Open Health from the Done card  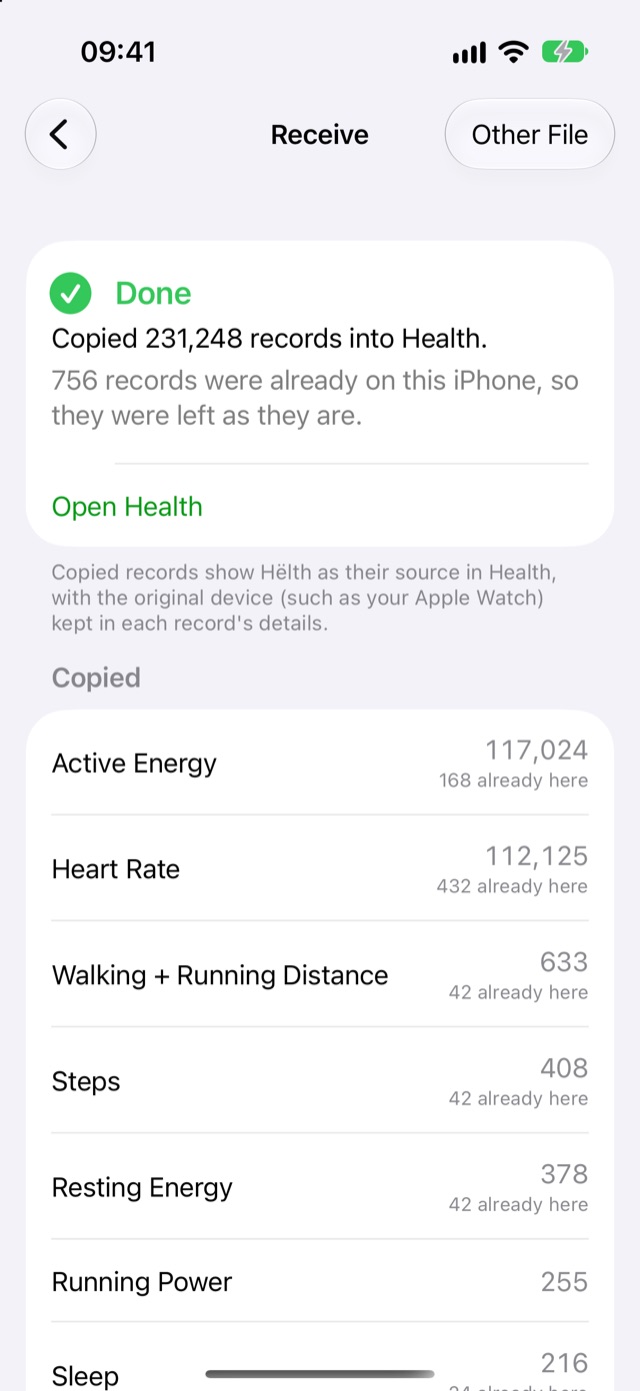tap(127, 507)
